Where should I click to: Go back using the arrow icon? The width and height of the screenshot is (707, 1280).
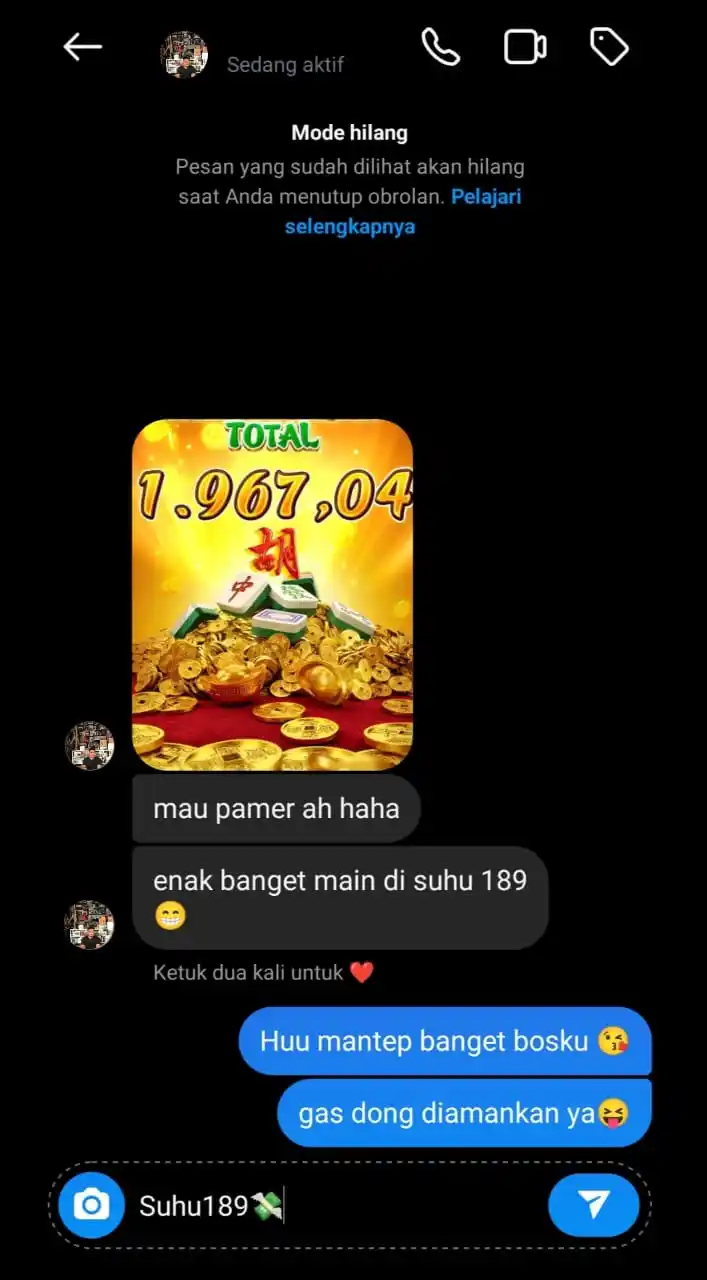[x=83, y=47]
